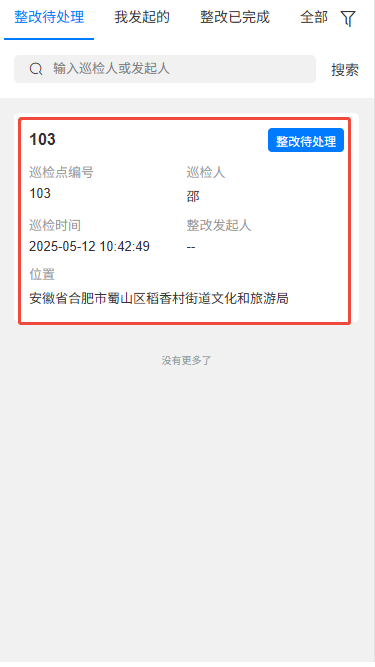
Task: Open the filter funnel icon
Action: pos(348,18)
